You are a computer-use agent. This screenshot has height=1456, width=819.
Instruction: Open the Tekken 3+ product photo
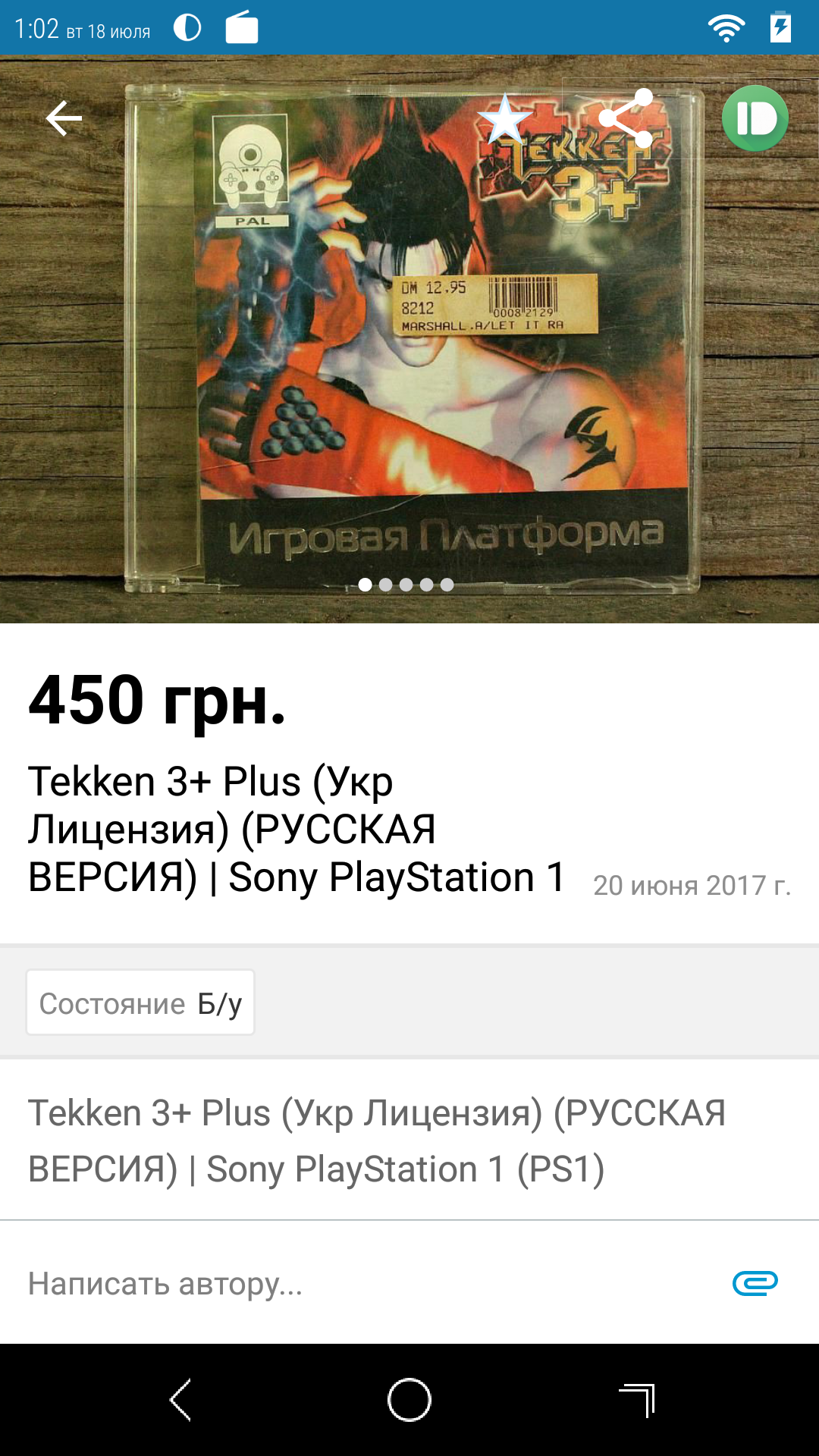pyautogui.click(x=409, y=339)
